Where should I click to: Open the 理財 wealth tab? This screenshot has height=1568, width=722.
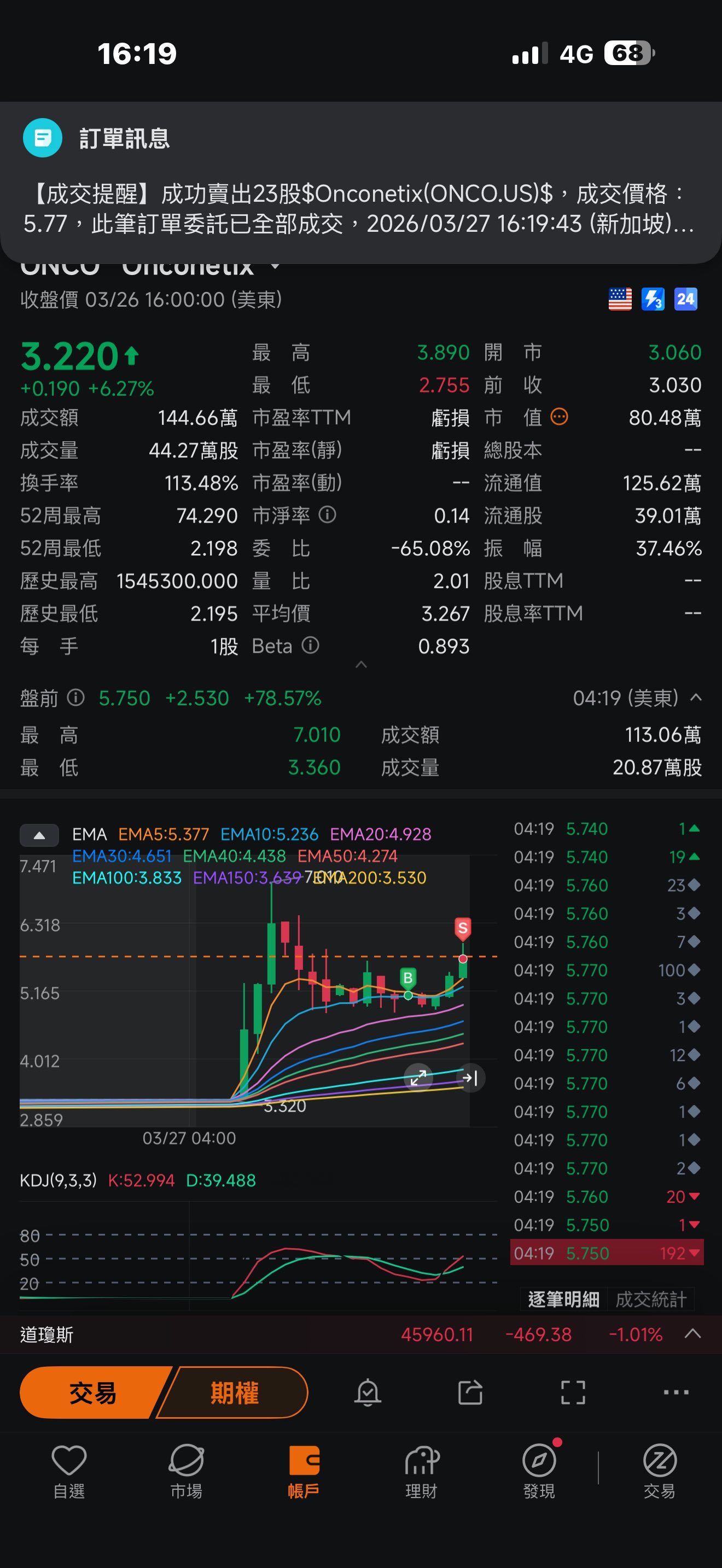421,1472
